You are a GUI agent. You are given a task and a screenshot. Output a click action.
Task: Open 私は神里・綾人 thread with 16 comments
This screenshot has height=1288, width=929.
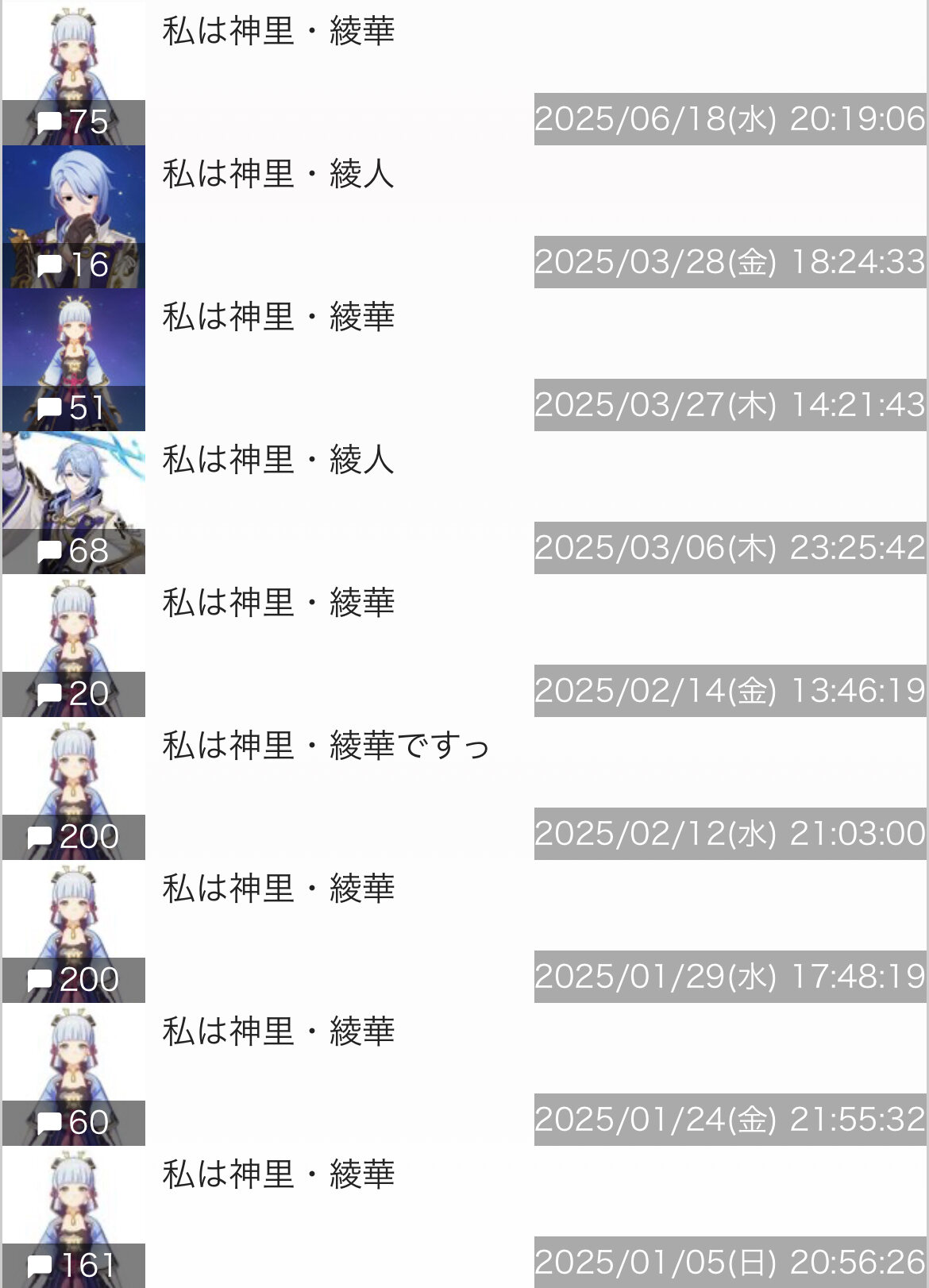point(464,217)
